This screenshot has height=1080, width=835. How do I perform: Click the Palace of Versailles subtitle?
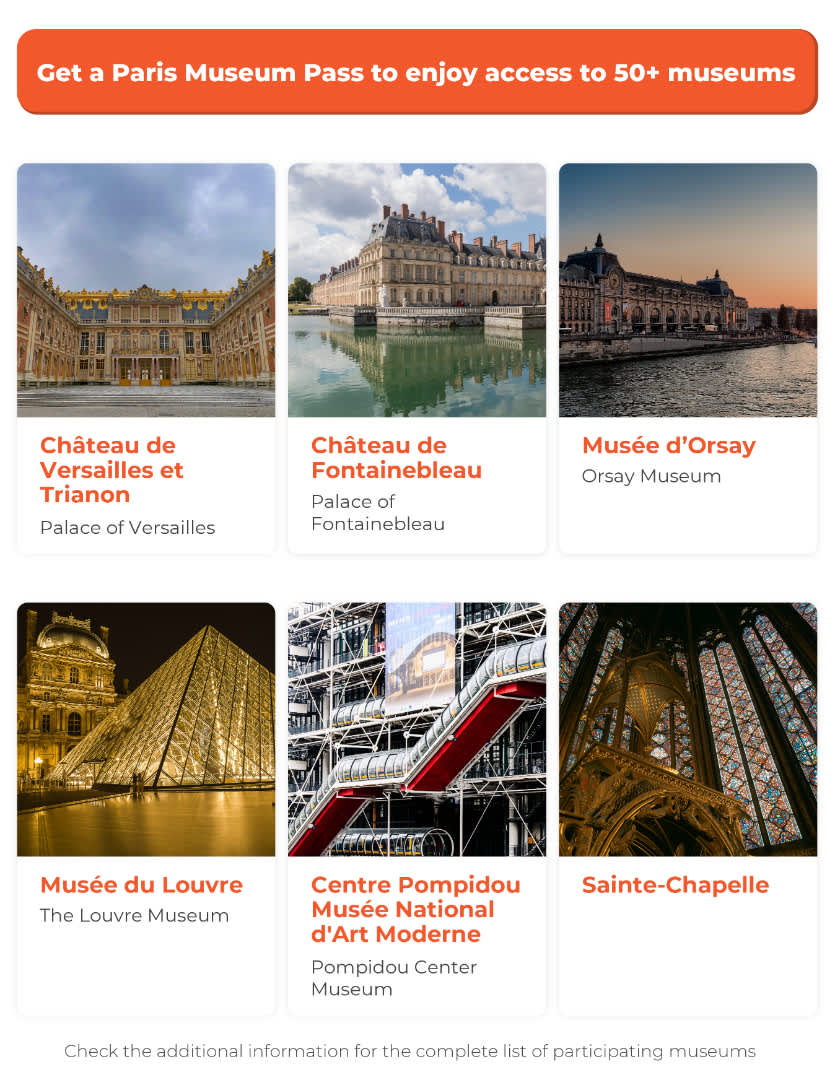tap(128, 527)
